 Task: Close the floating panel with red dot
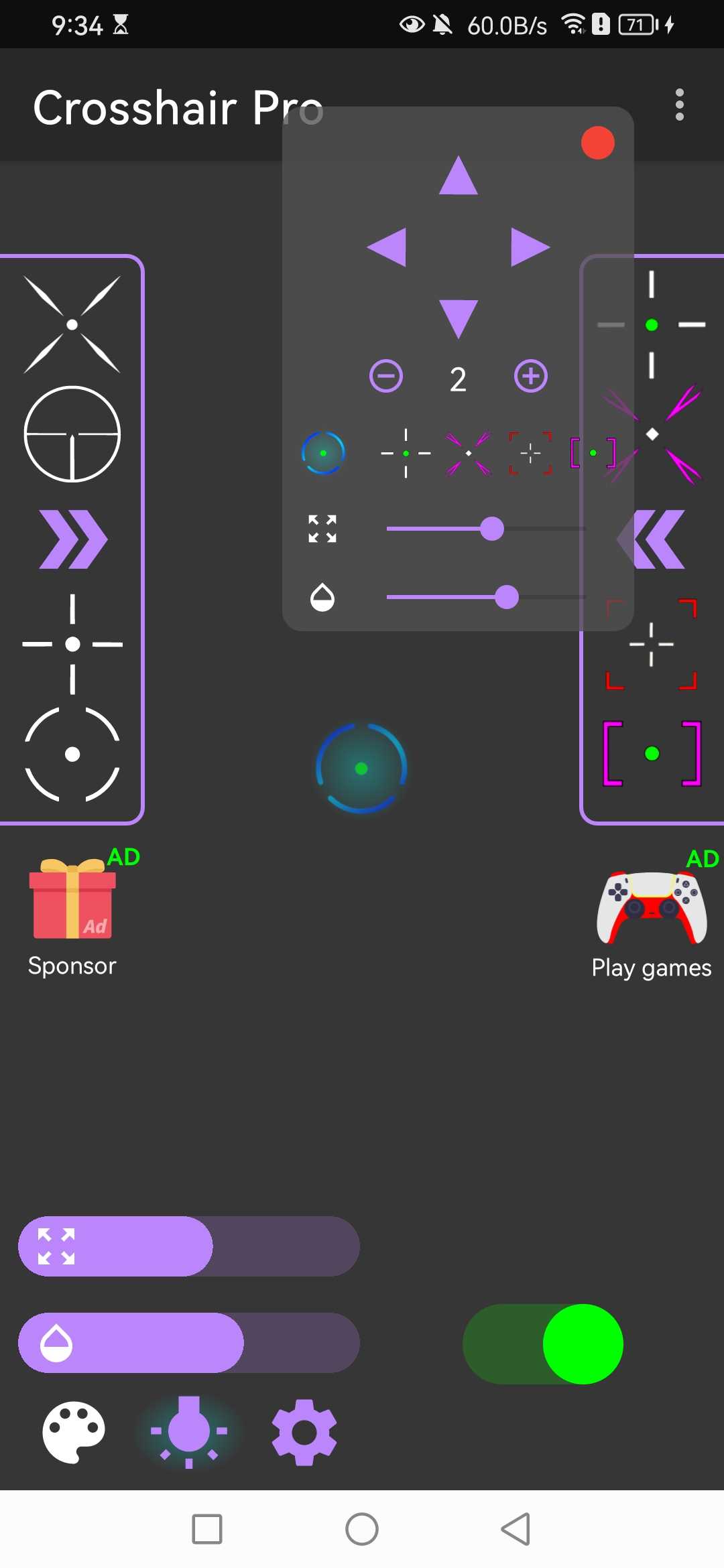[597, 143]
